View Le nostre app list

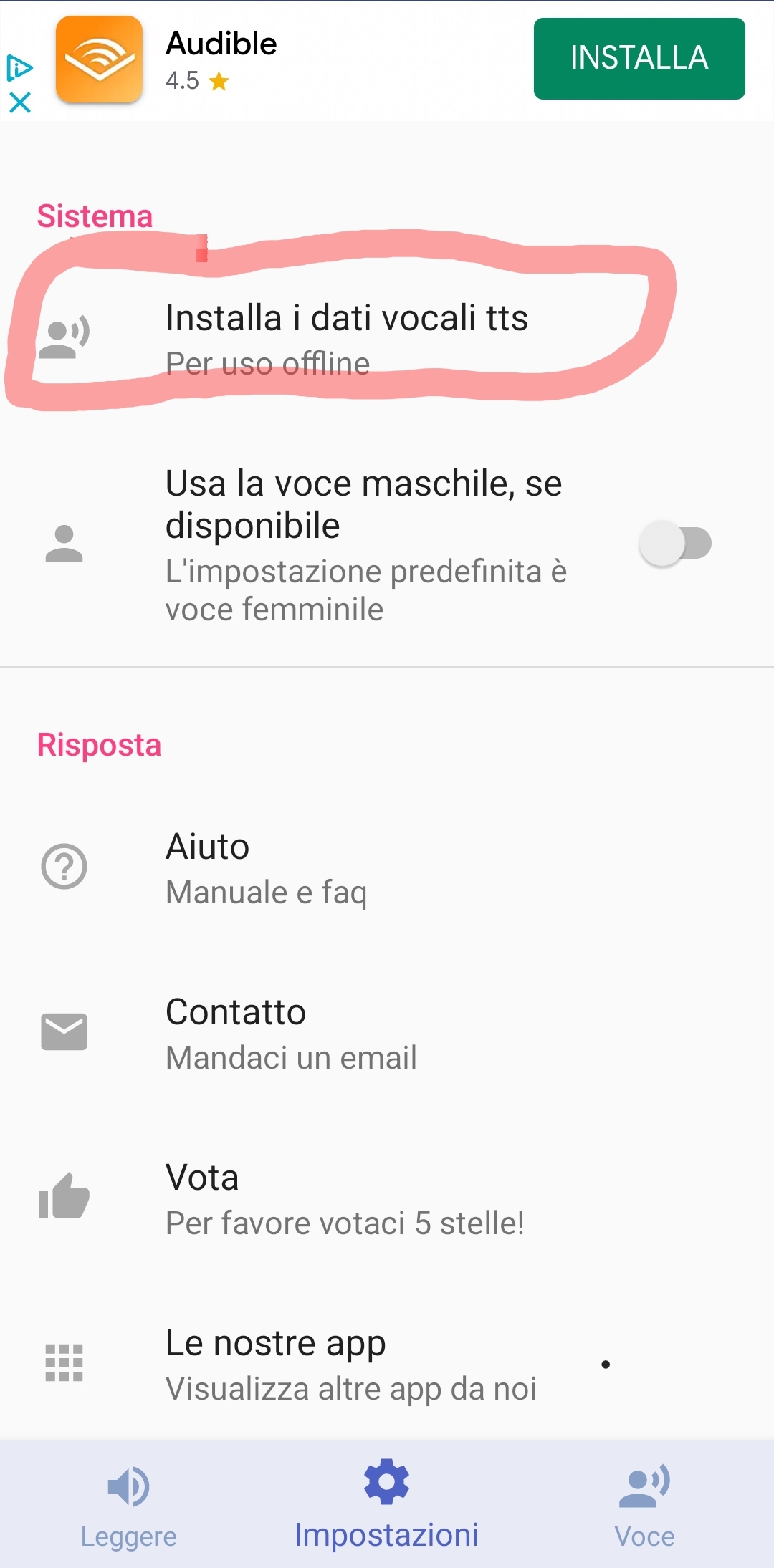click(x=350, y=1364)
